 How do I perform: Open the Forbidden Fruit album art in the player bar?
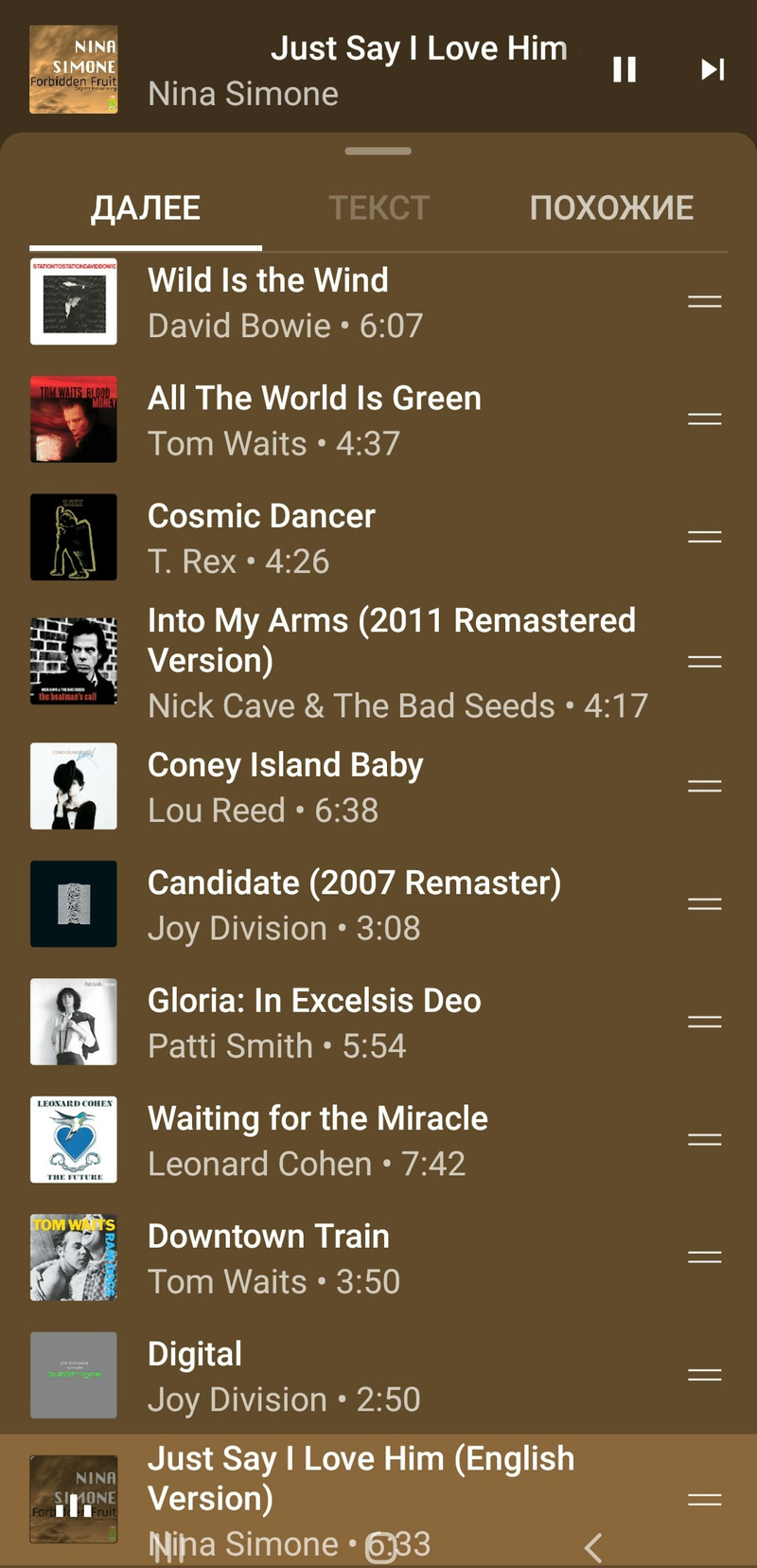coord(74,69)
